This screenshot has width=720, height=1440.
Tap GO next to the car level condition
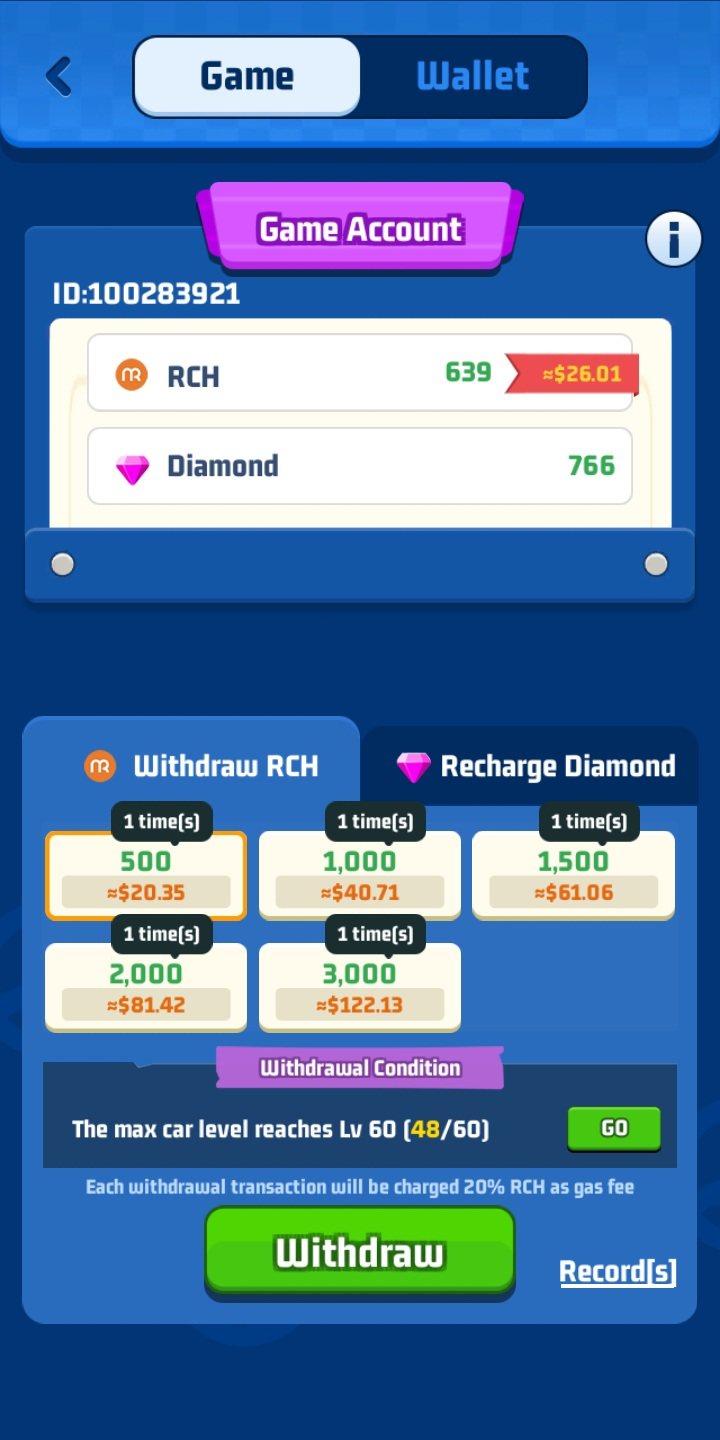coord(614,1129)
